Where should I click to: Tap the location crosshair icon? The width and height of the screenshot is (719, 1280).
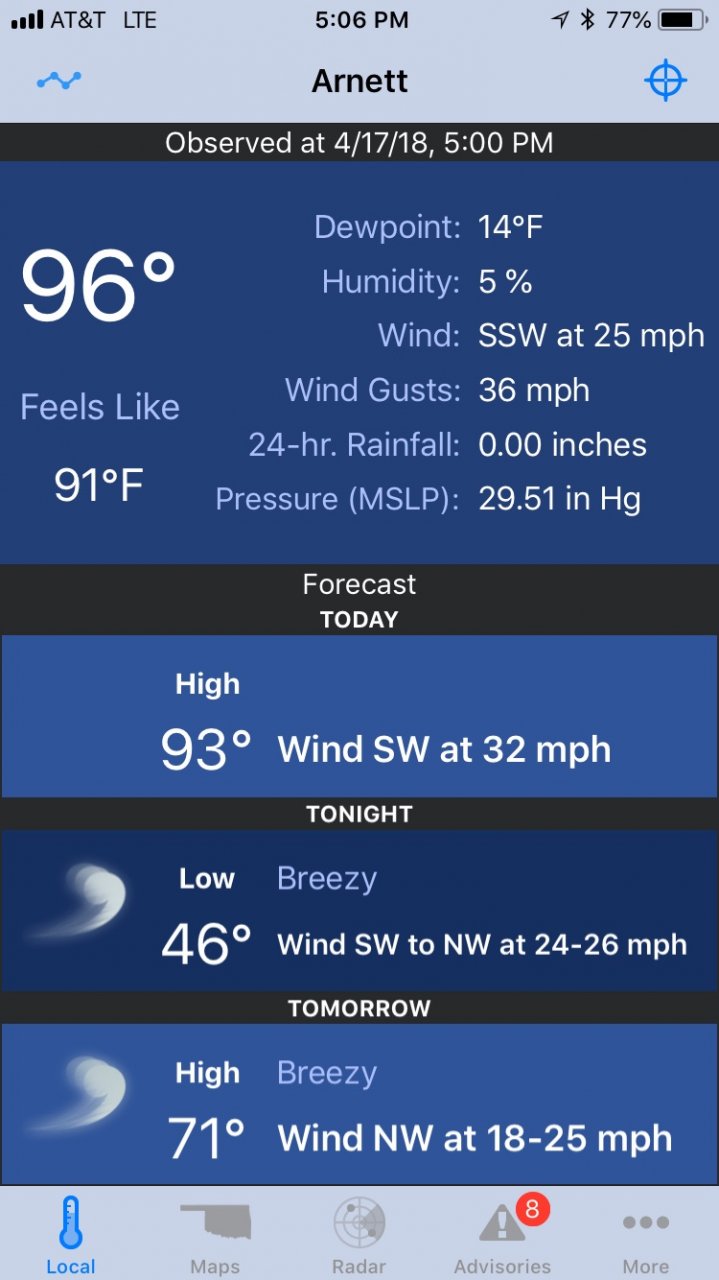click(x=665, y=80)
